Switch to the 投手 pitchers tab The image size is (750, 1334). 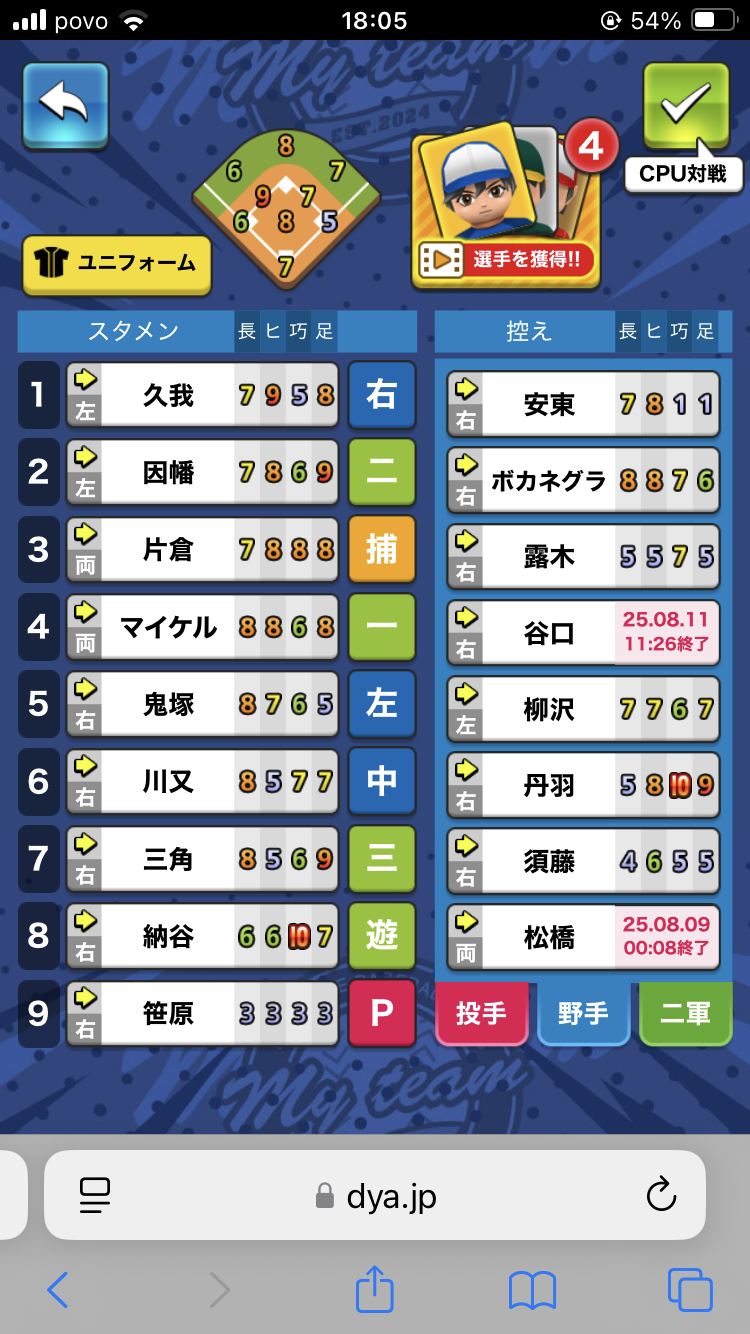click(481, 1014)
